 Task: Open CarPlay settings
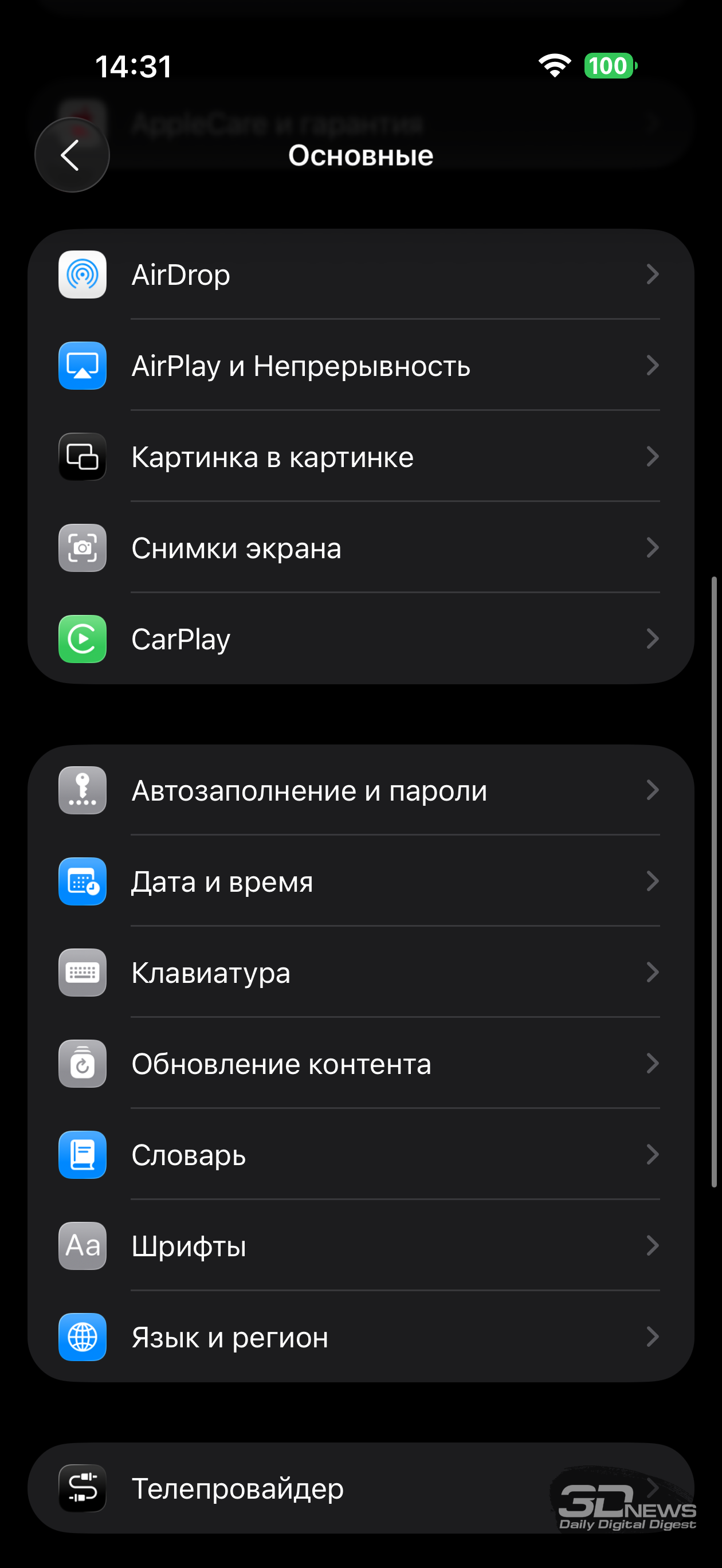click(x=360, y=639)
